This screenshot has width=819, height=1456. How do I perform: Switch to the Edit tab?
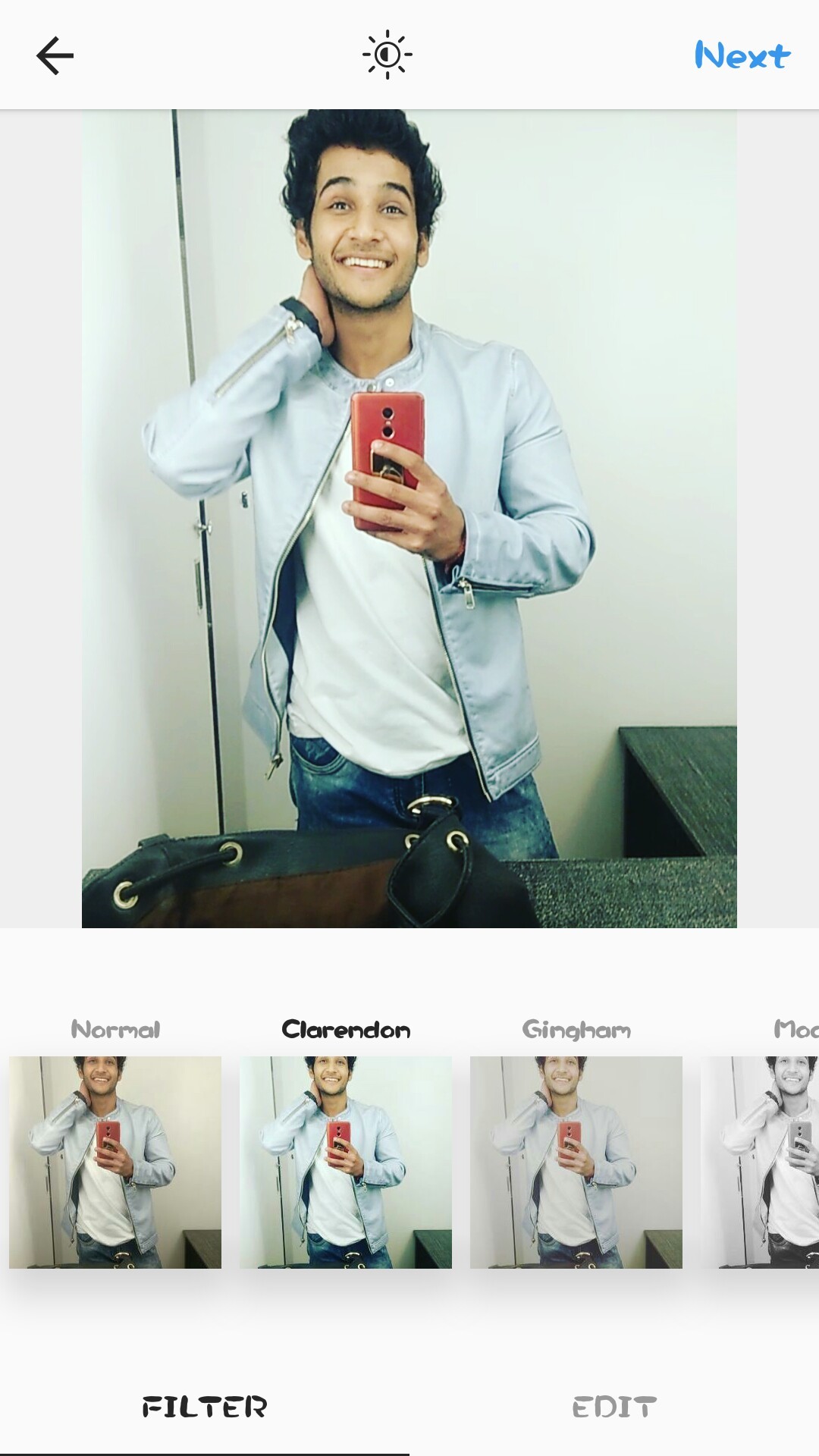click(x=614, y=1407)
